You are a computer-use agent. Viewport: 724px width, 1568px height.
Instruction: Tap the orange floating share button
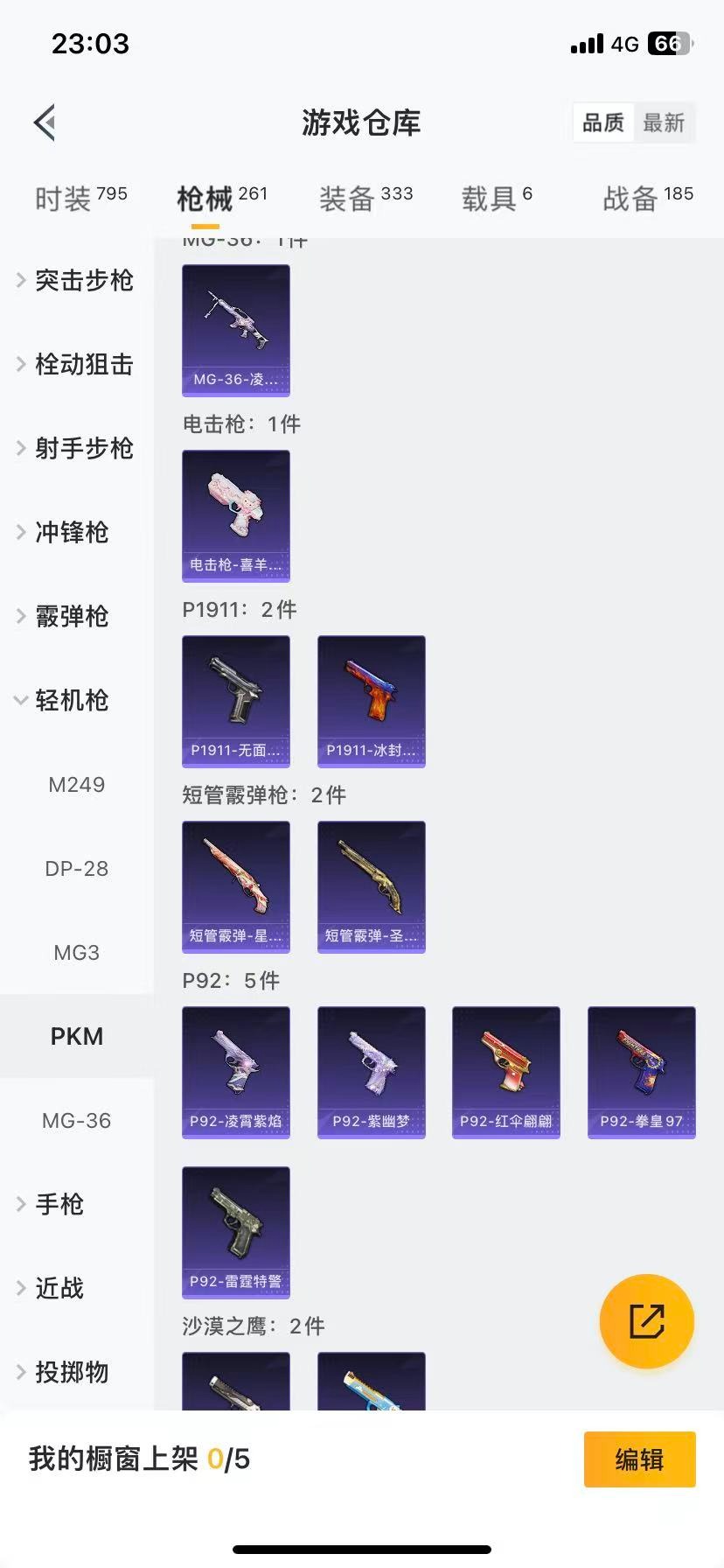646,1321
